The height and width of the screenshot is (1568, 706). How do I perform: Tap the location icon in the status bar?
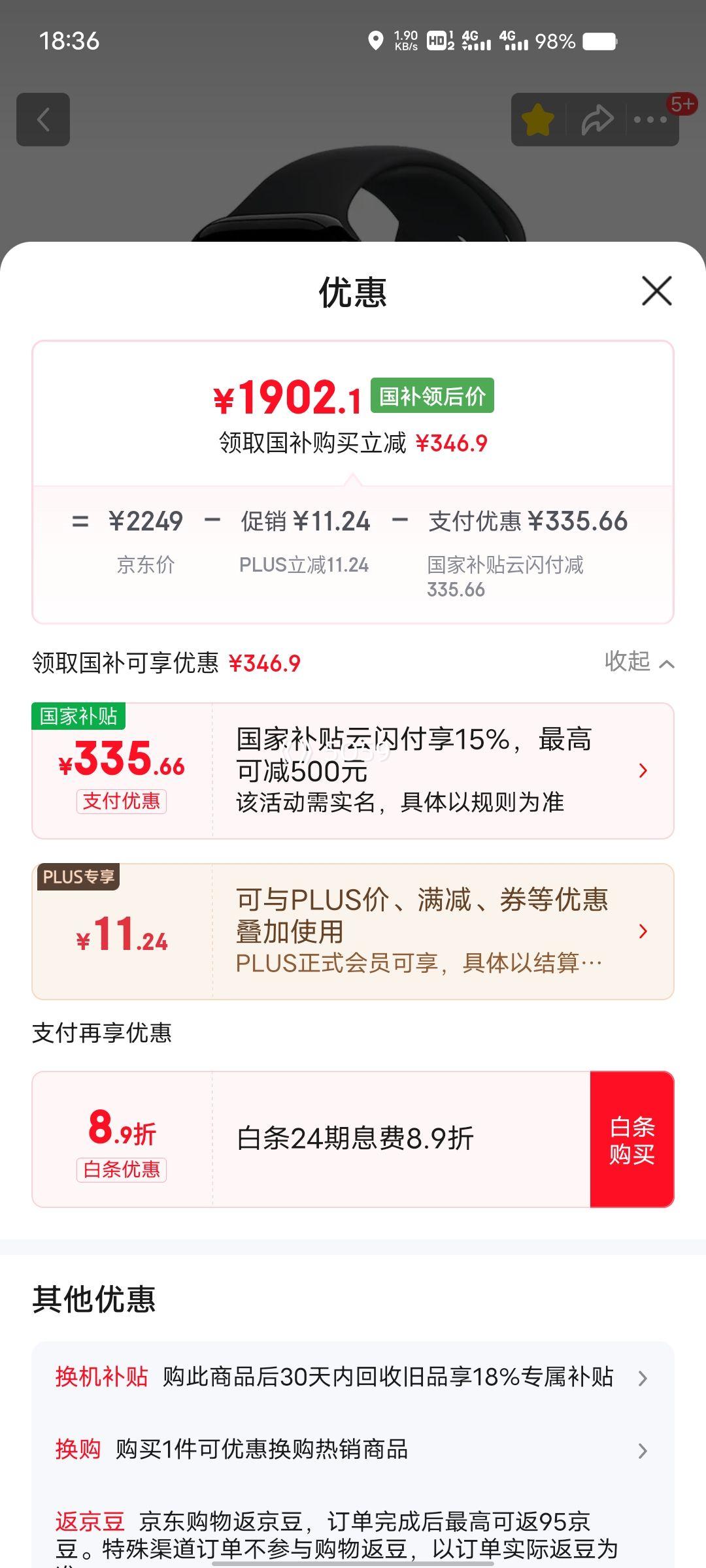377,42
